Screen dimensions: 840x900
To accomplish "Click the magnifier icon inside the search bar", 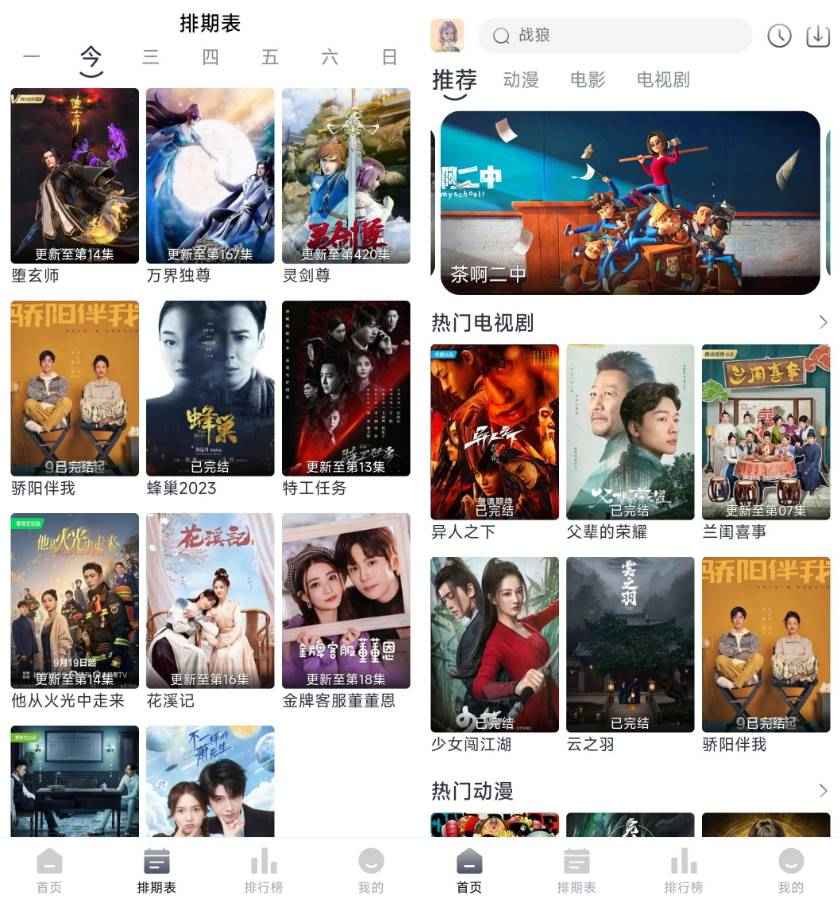I will (501, 36).
